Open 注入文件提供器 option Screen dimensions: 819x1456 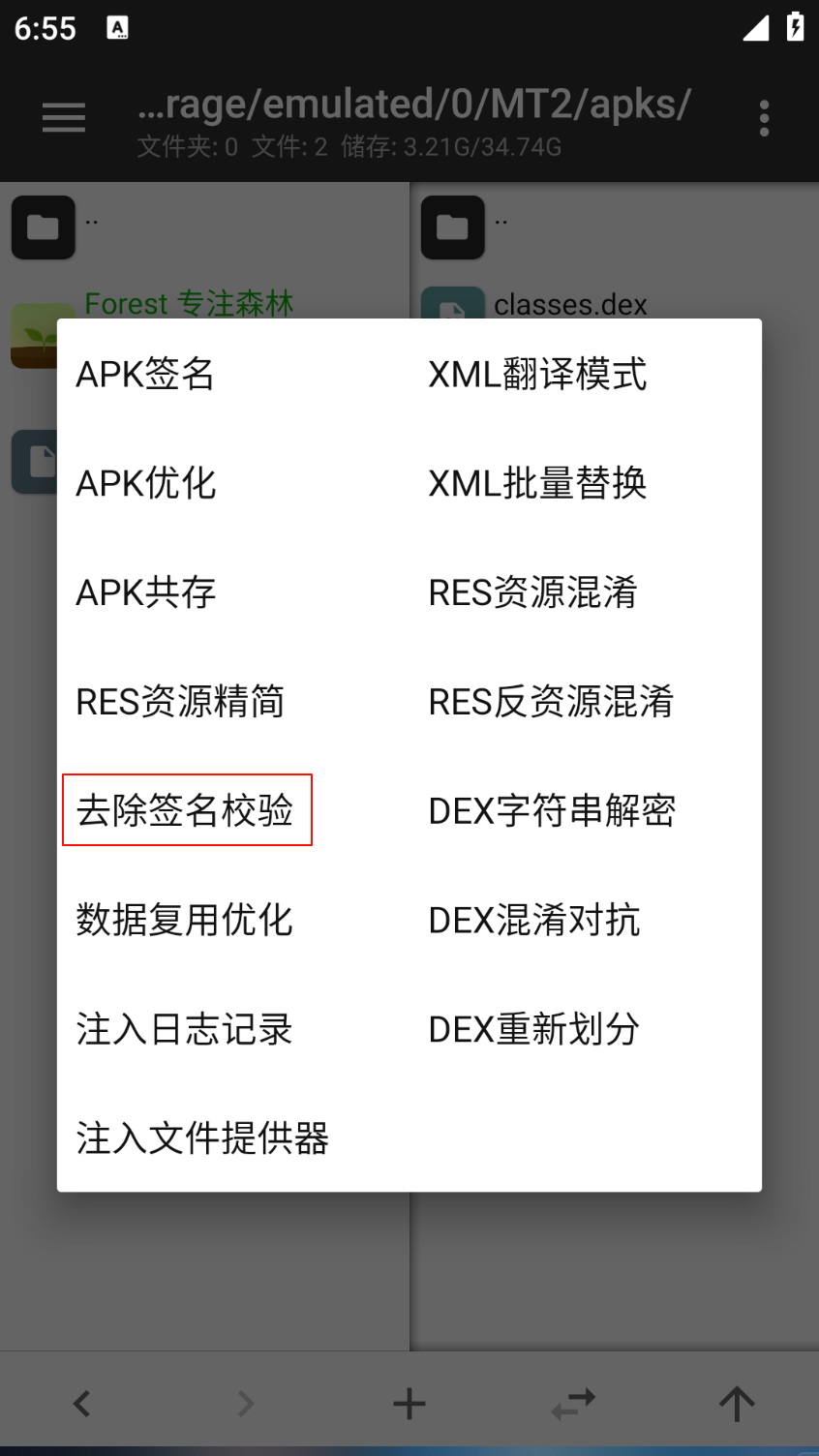202,1138
